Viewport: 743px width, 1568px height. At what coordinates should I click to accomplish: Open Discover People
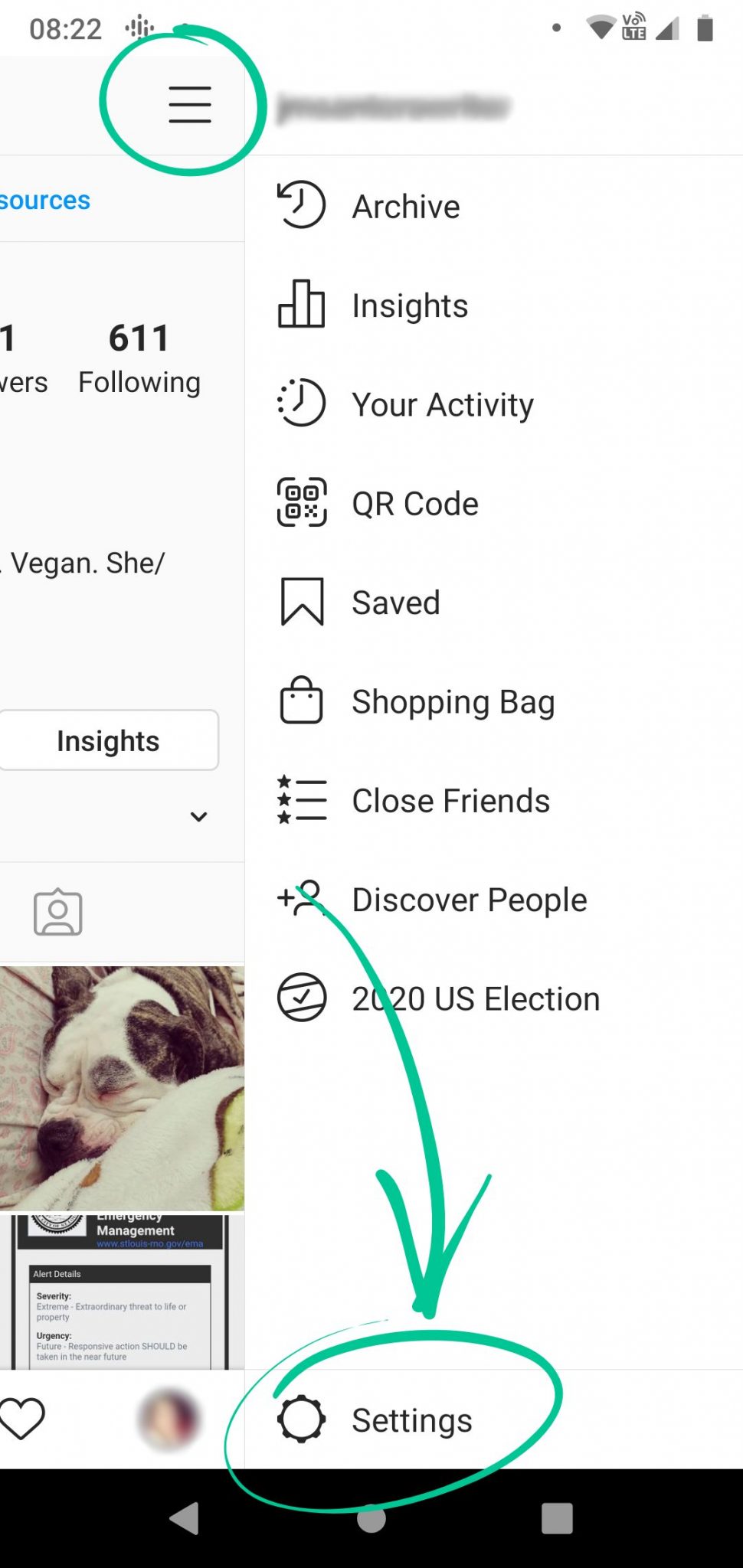point(494,899)
